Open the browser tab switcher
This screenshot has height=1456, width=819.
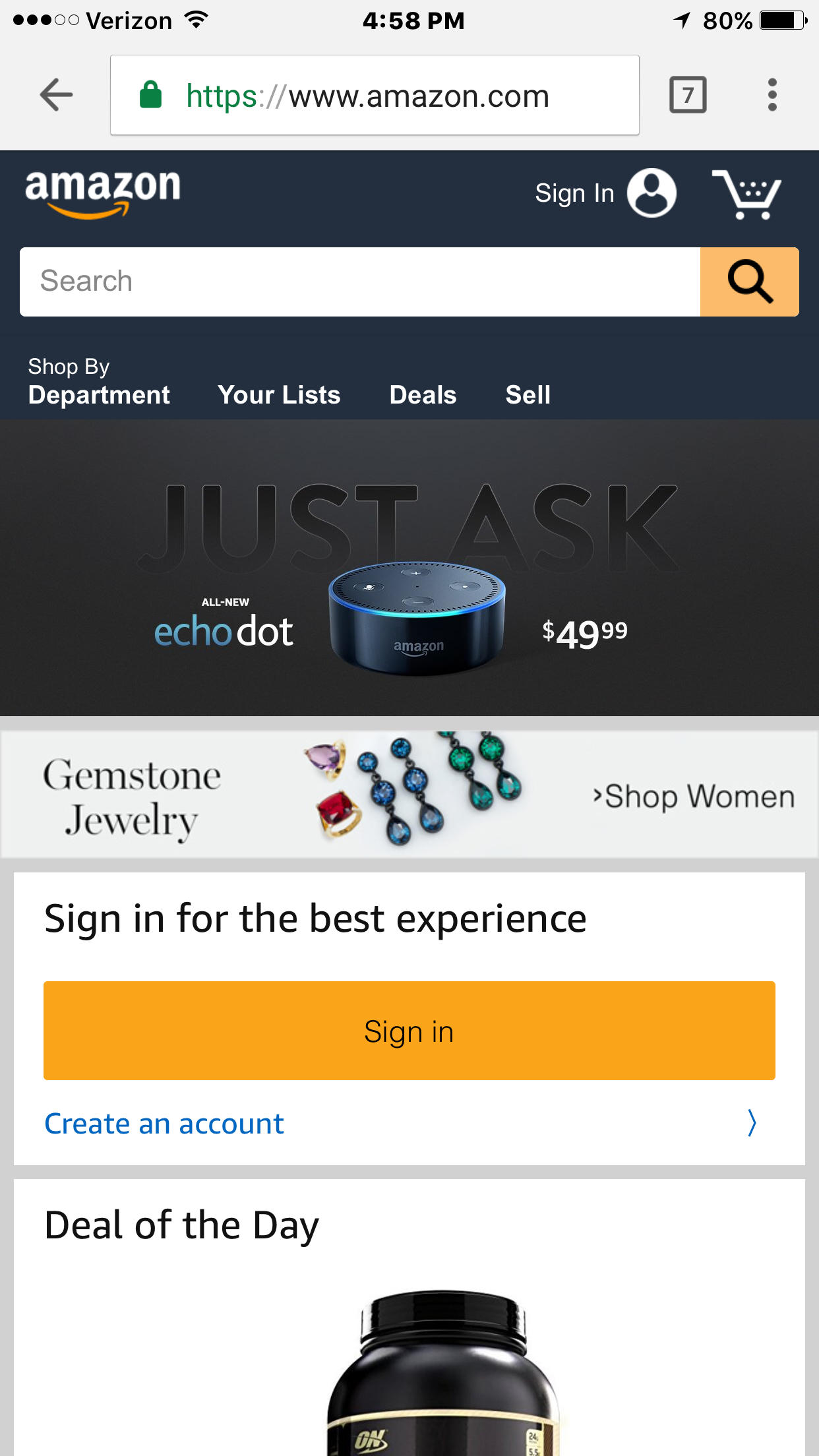click(688, 95)
